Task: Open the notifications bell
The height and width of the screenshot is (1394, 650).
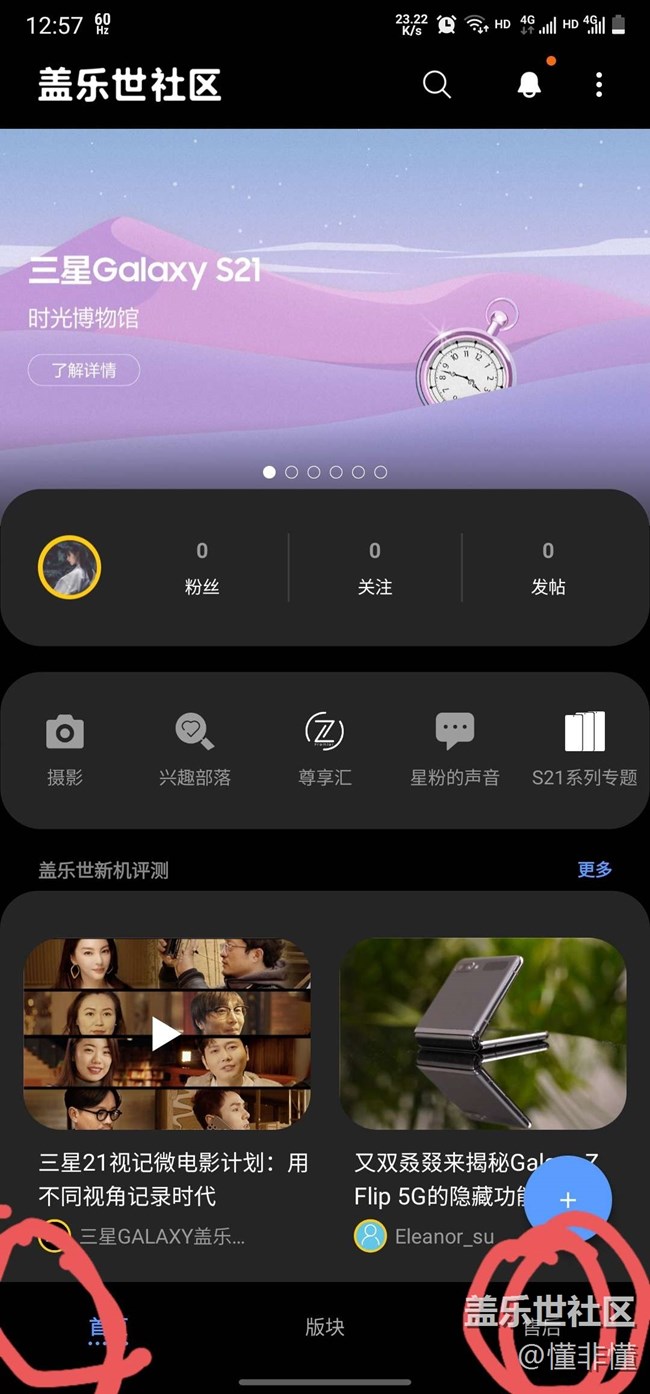Action: pos(529,85)
